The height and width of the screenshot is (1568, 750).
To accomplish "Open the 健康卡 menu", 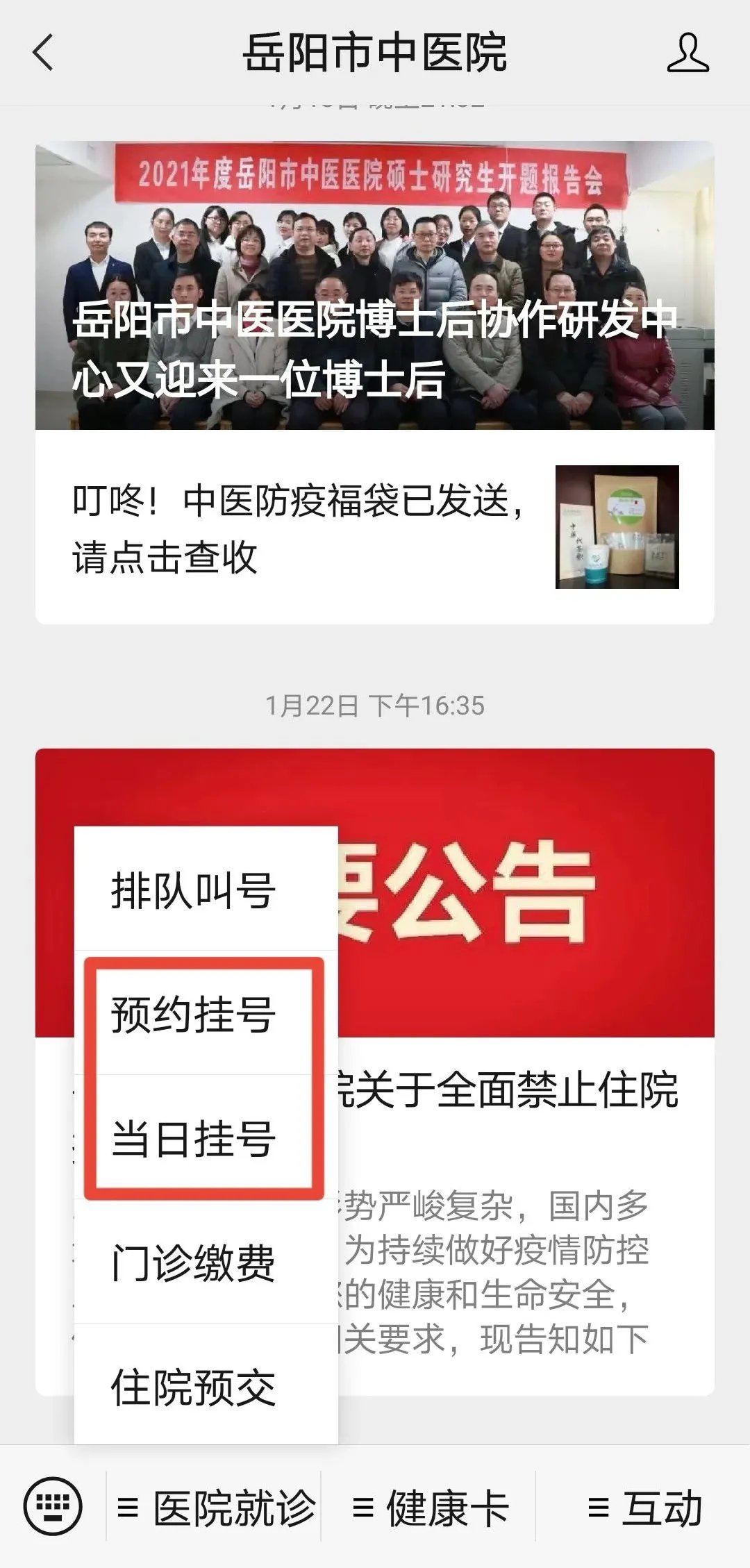I will coord(431,1508).
